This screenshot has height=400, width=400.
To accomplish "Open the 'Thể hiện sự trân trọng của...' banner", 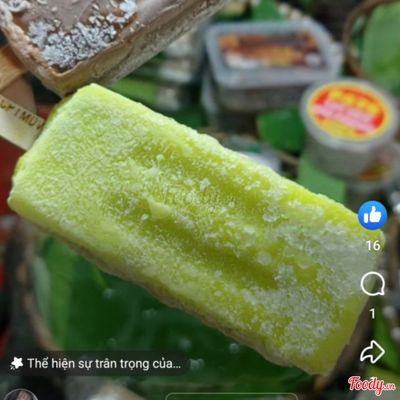I will point(97,363).
